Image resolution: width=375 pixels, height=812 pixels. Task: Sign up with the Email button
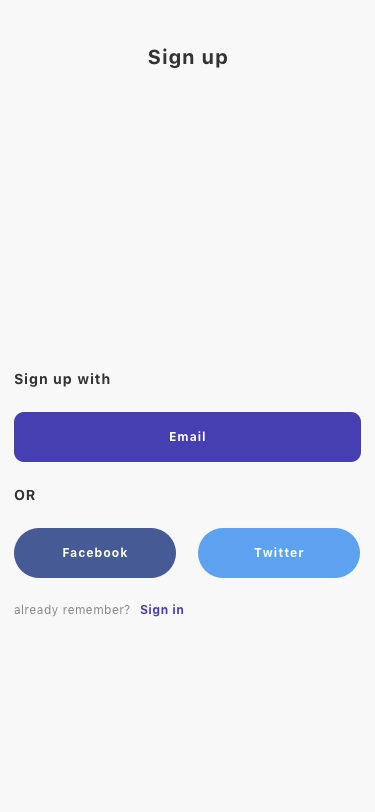[188, 437]
